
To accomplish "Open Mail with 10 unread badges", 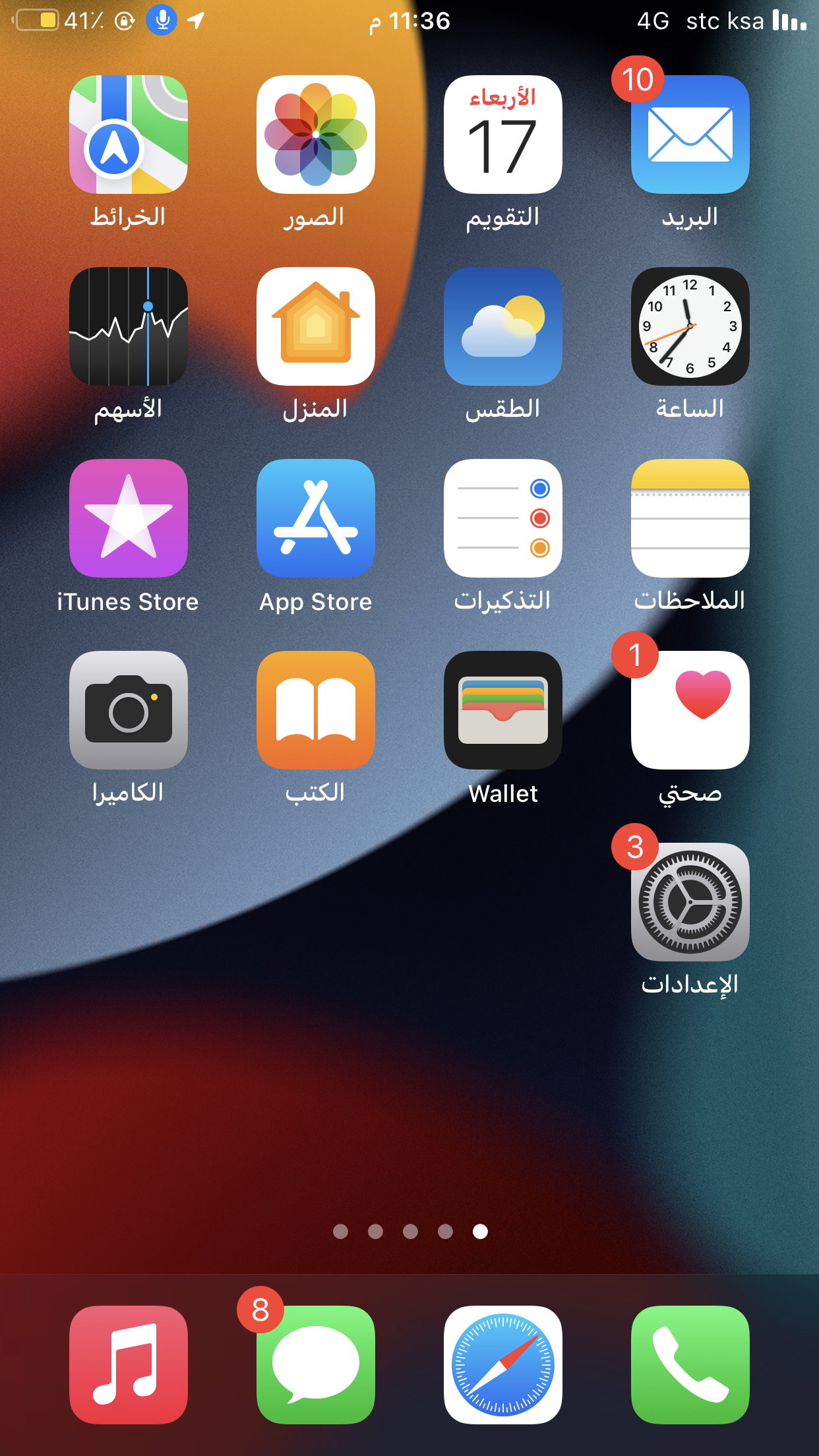I will 690,135.
